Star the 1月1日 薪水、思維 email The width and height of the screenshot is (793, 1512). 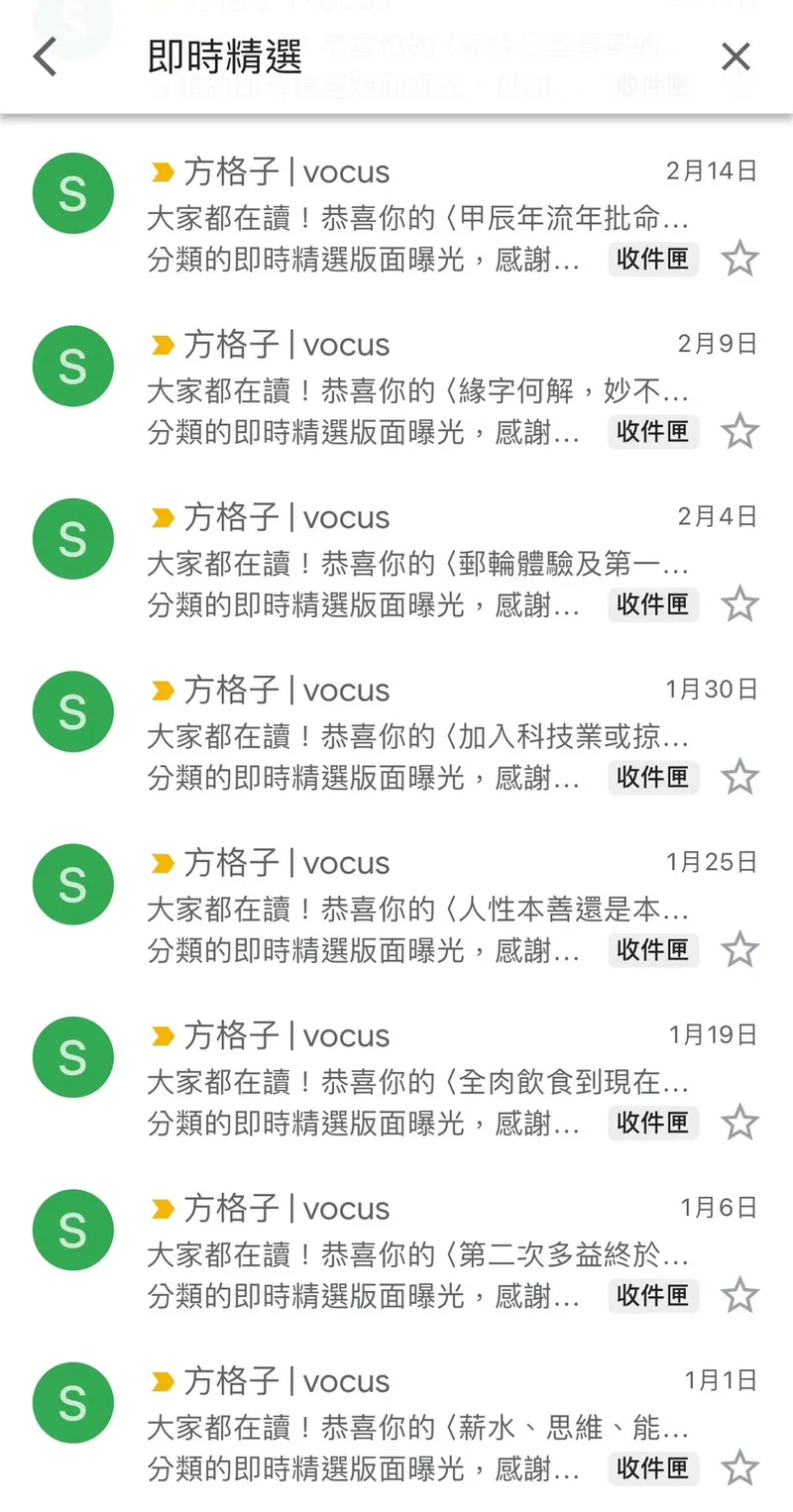click(x=740, y=1468)
